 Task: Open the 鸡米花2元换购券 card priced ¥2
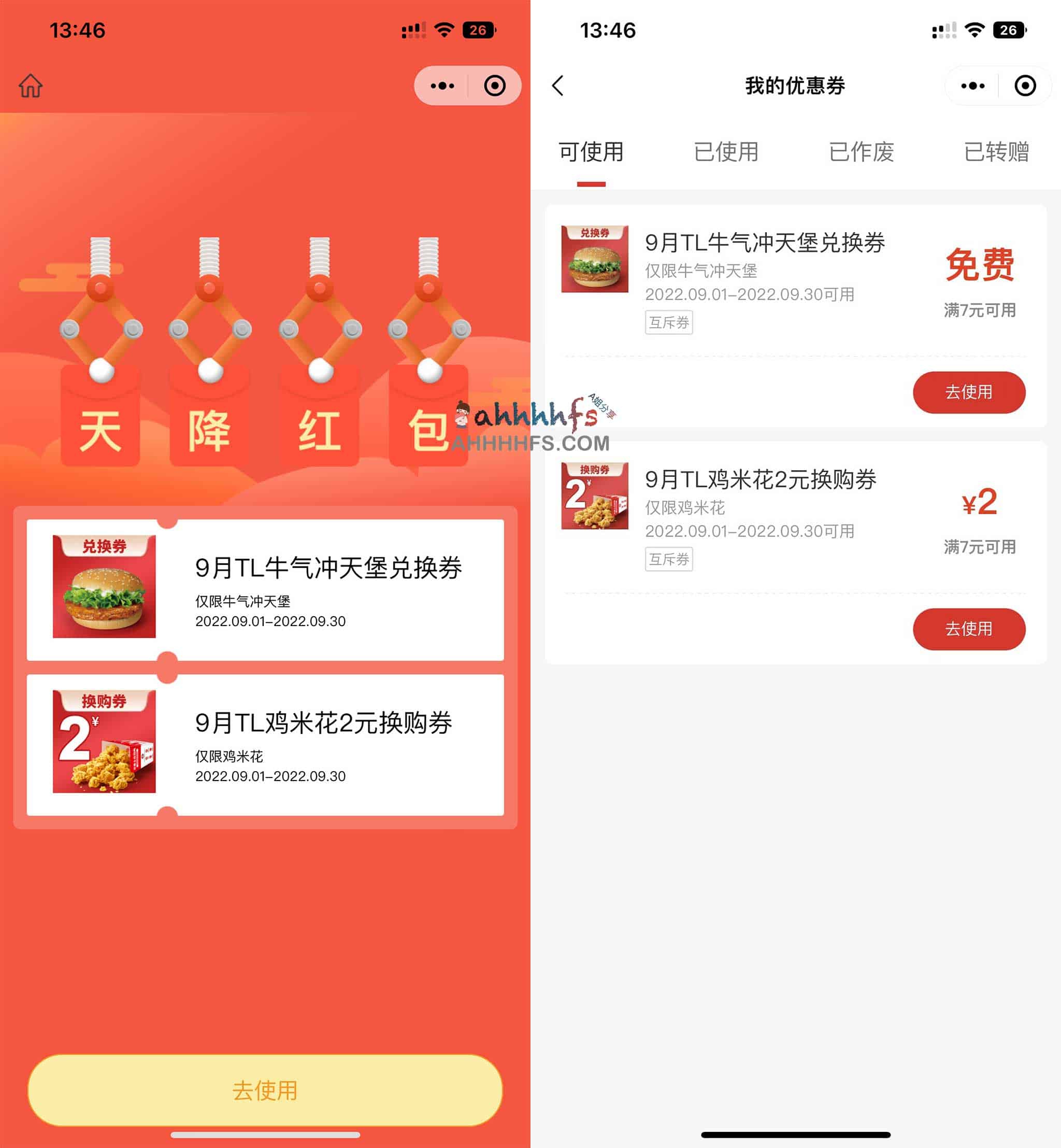[764, 515]
